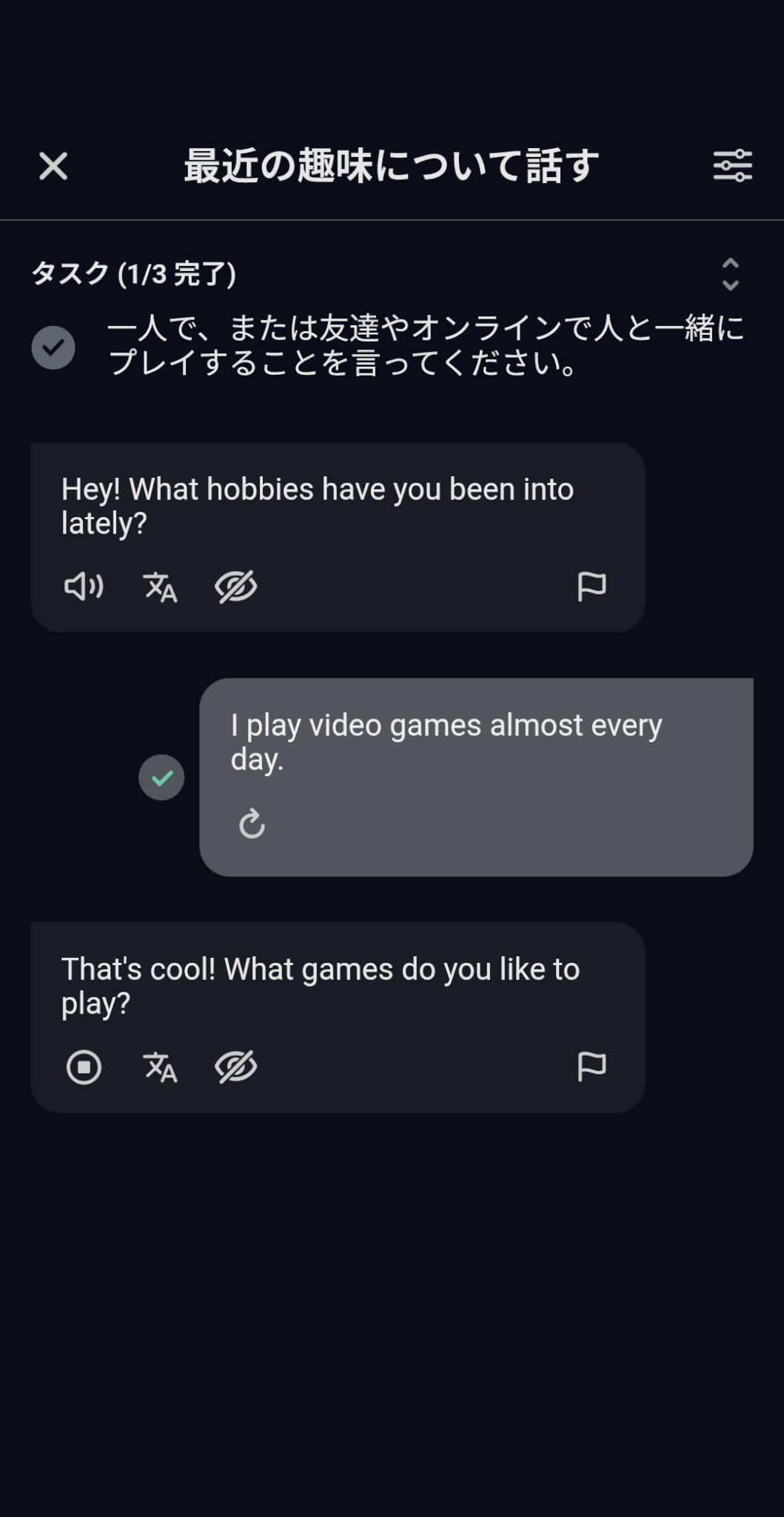Translate the 'Hey! What hobbies' message
The width and height of the screenshot is (784, 1517).
tap(160, 587)
